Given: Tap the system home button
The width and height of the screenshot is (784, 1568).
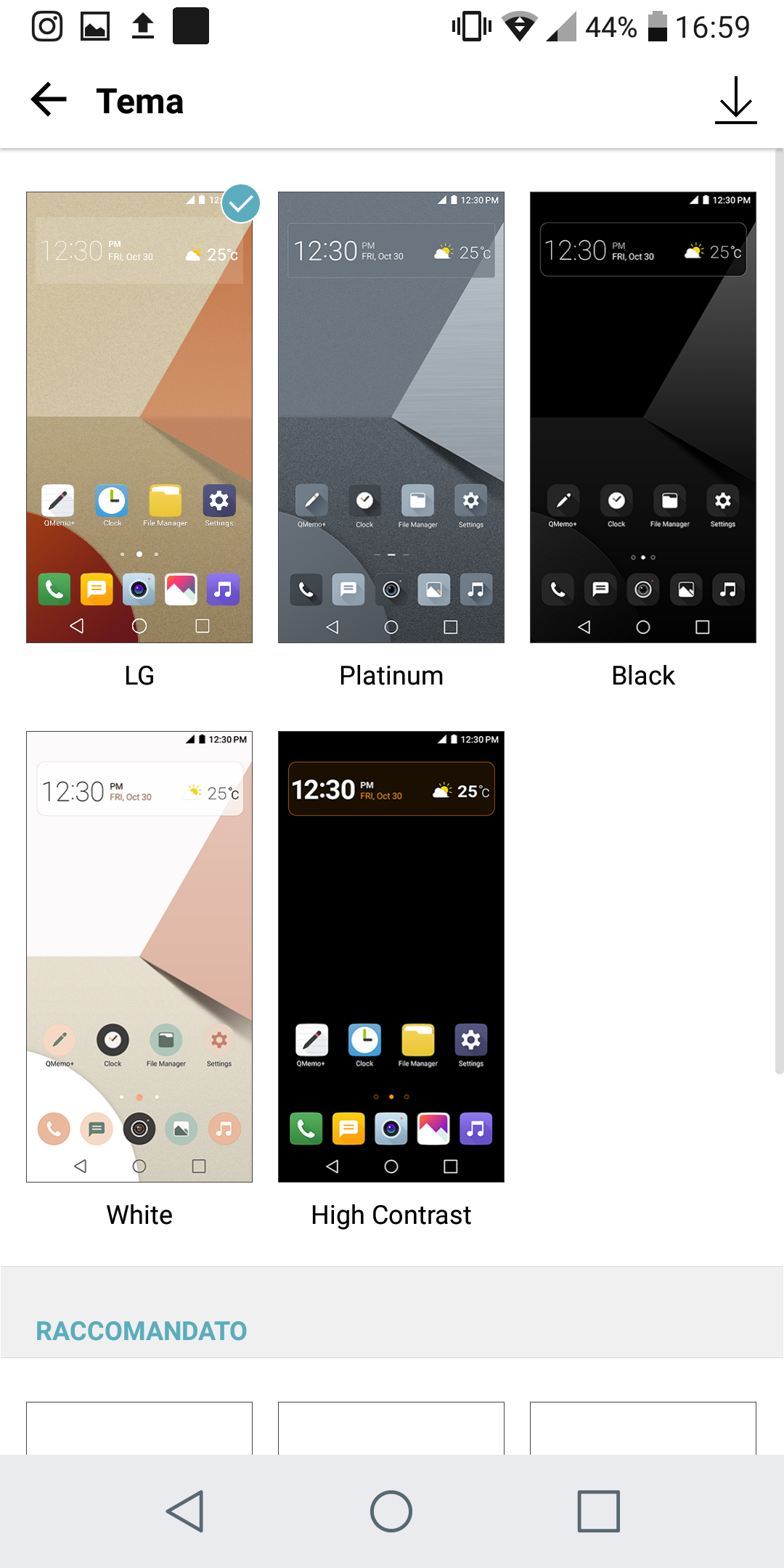Looking at the screenshot, I should pyautogui.click(x=391, y=1511).
